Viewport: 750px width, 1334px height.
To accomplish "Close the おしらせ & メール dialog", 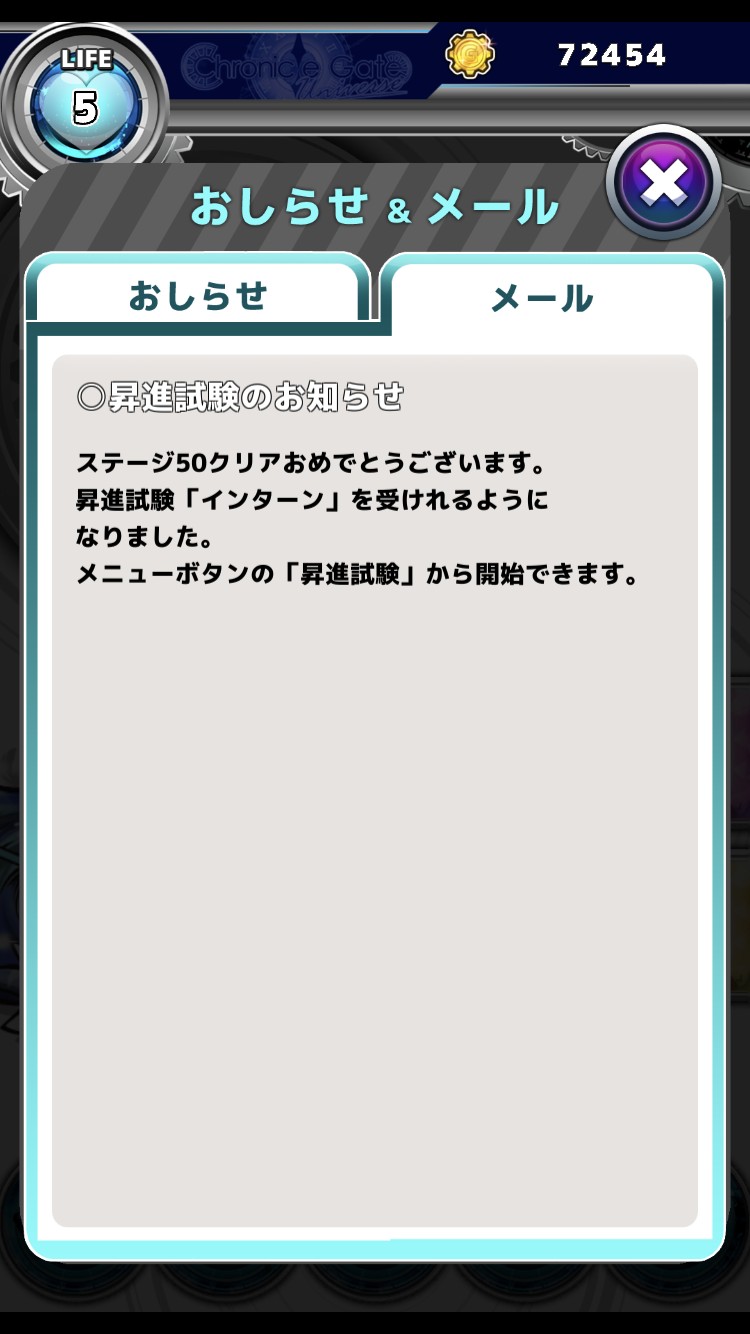I will (x=664, y=183).
